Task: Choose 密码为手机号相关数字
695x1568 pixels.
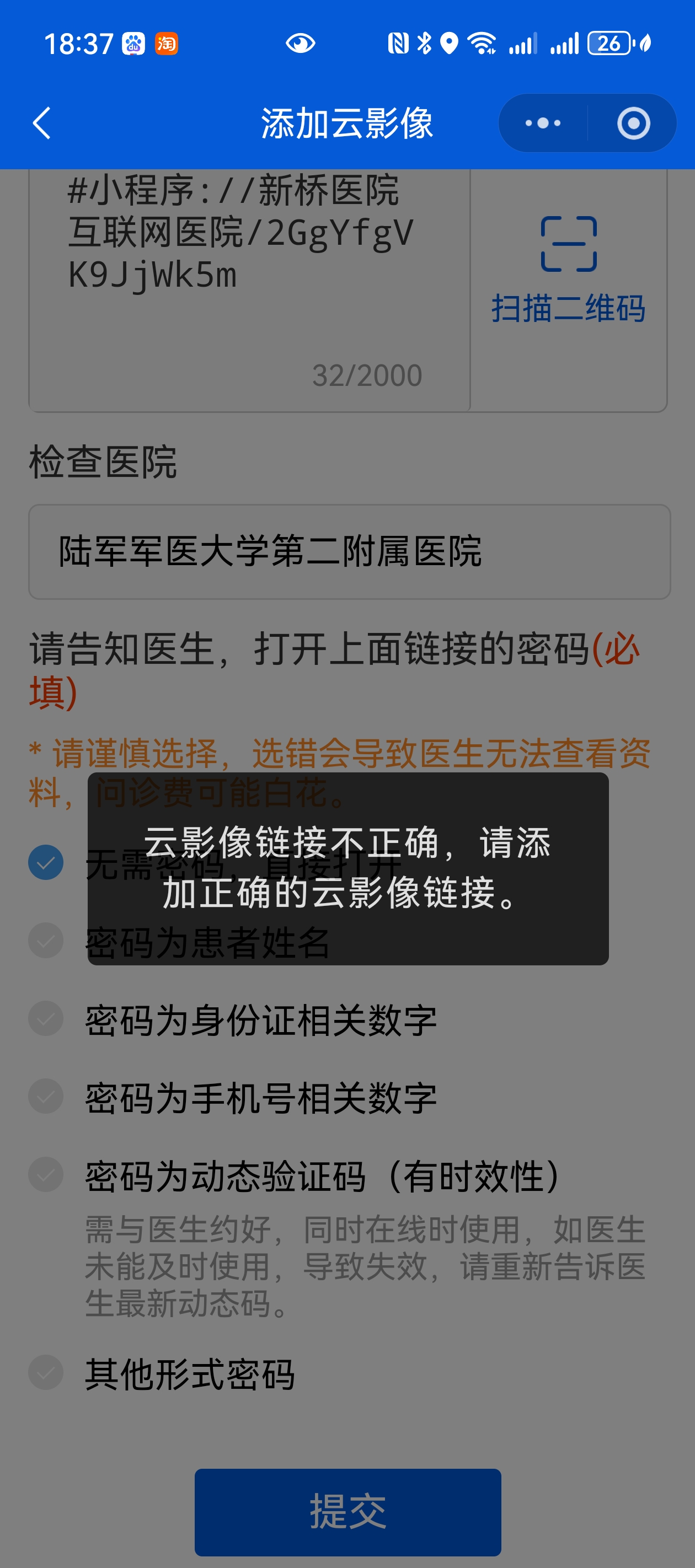Action: [46, 1097]
